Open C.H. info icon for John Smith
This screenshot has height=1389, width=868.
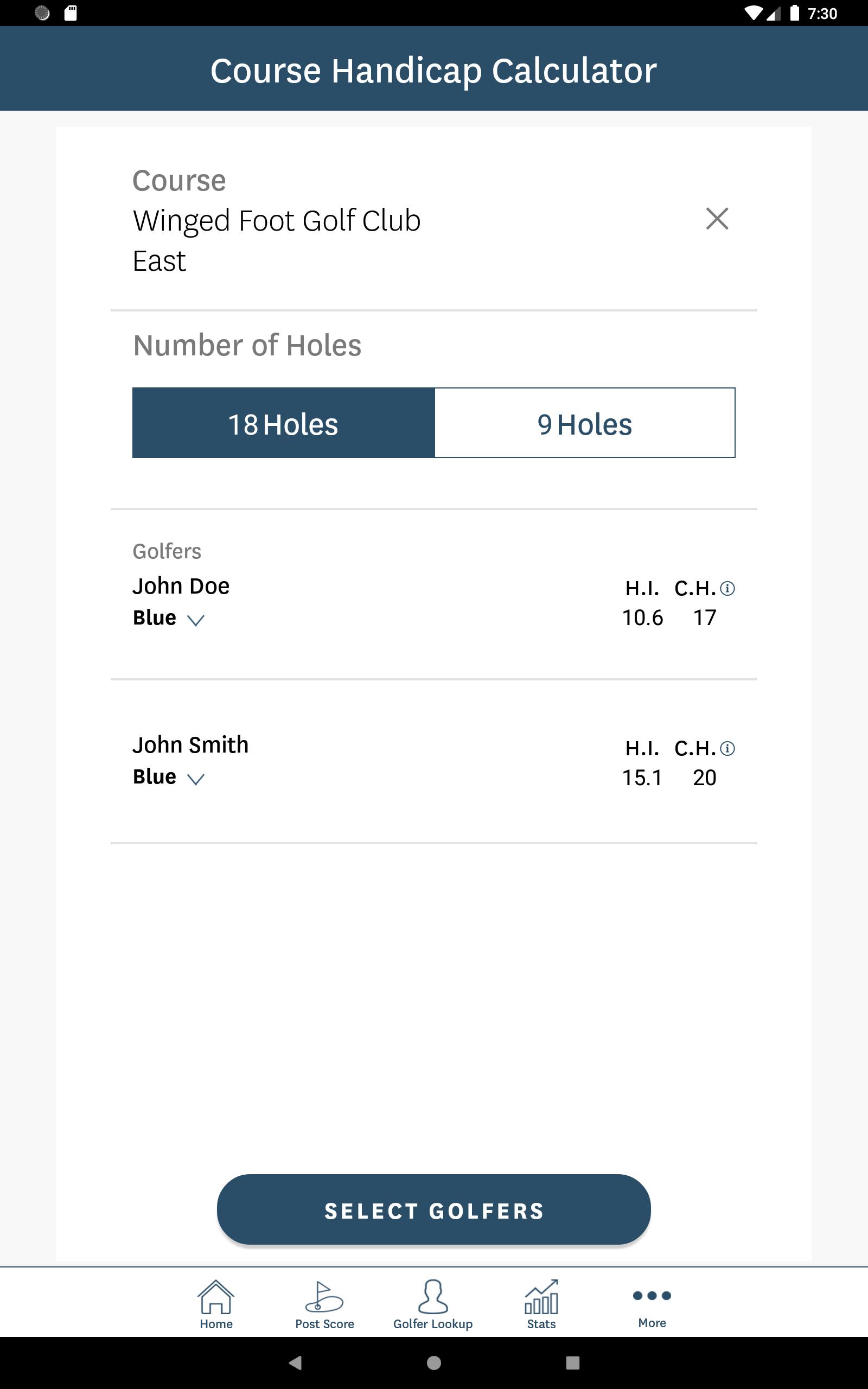pos(727,748)
